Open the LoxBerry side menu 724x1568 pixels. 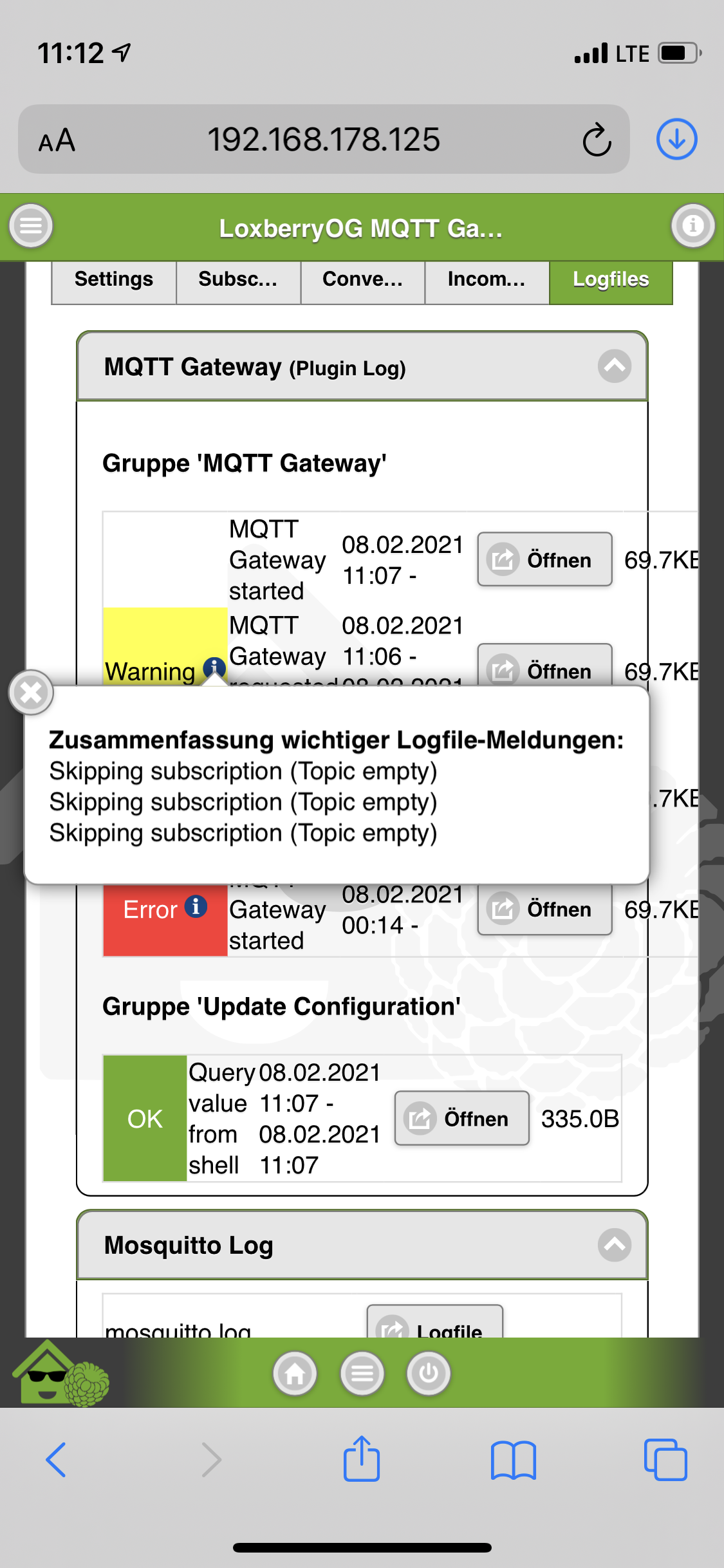point(30,226)
